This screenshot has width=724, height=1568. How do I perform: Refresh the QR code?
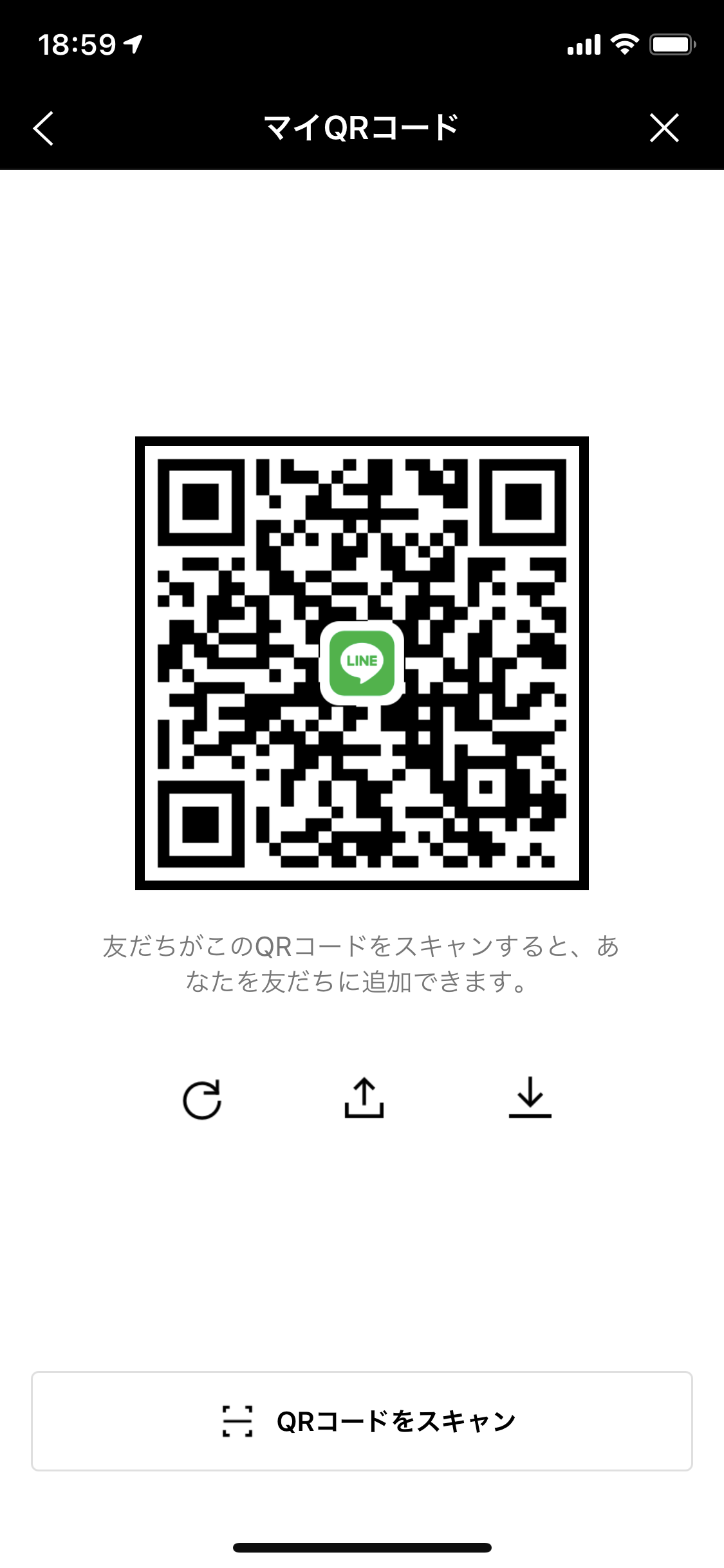[x=202, y=1099]
